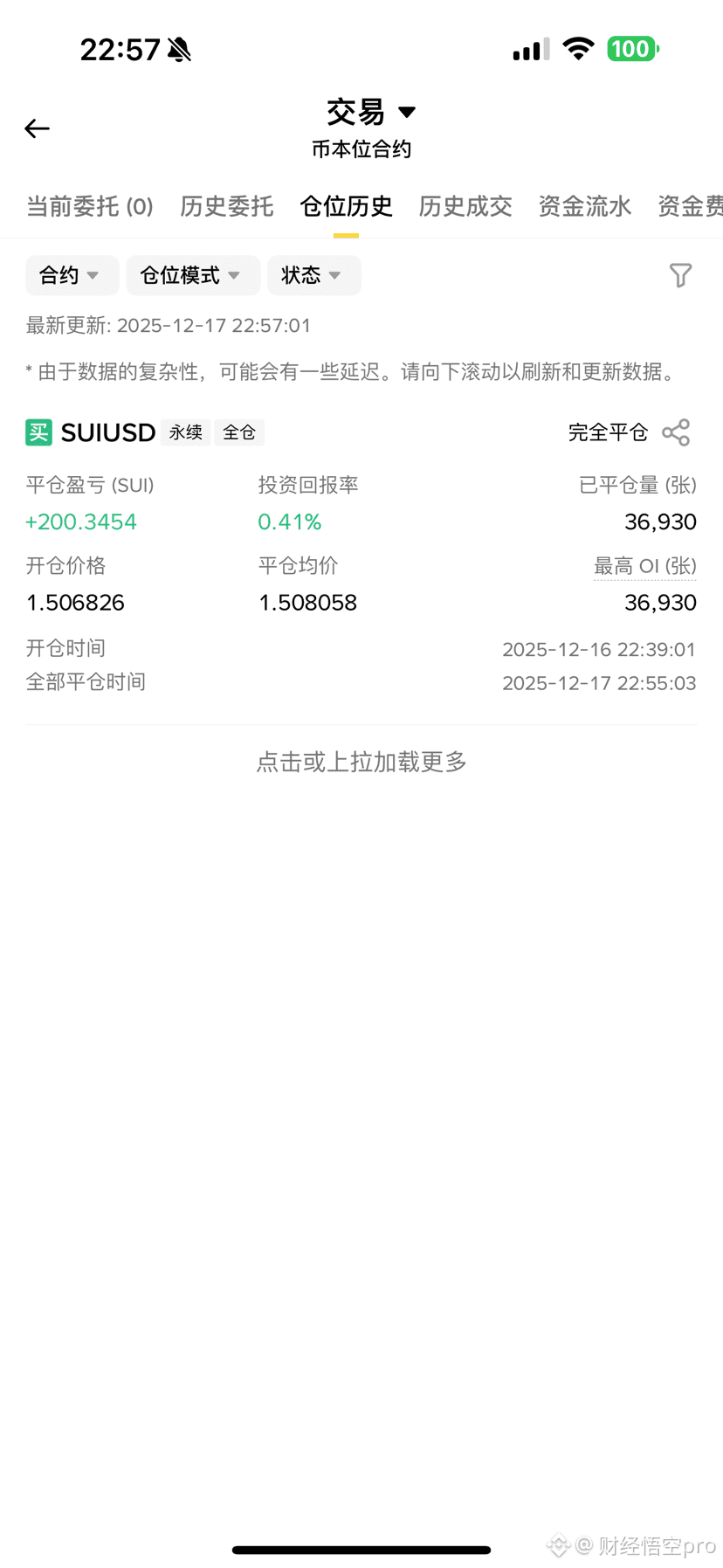Expand the 状态 filter dropdown

click(313, 276)
